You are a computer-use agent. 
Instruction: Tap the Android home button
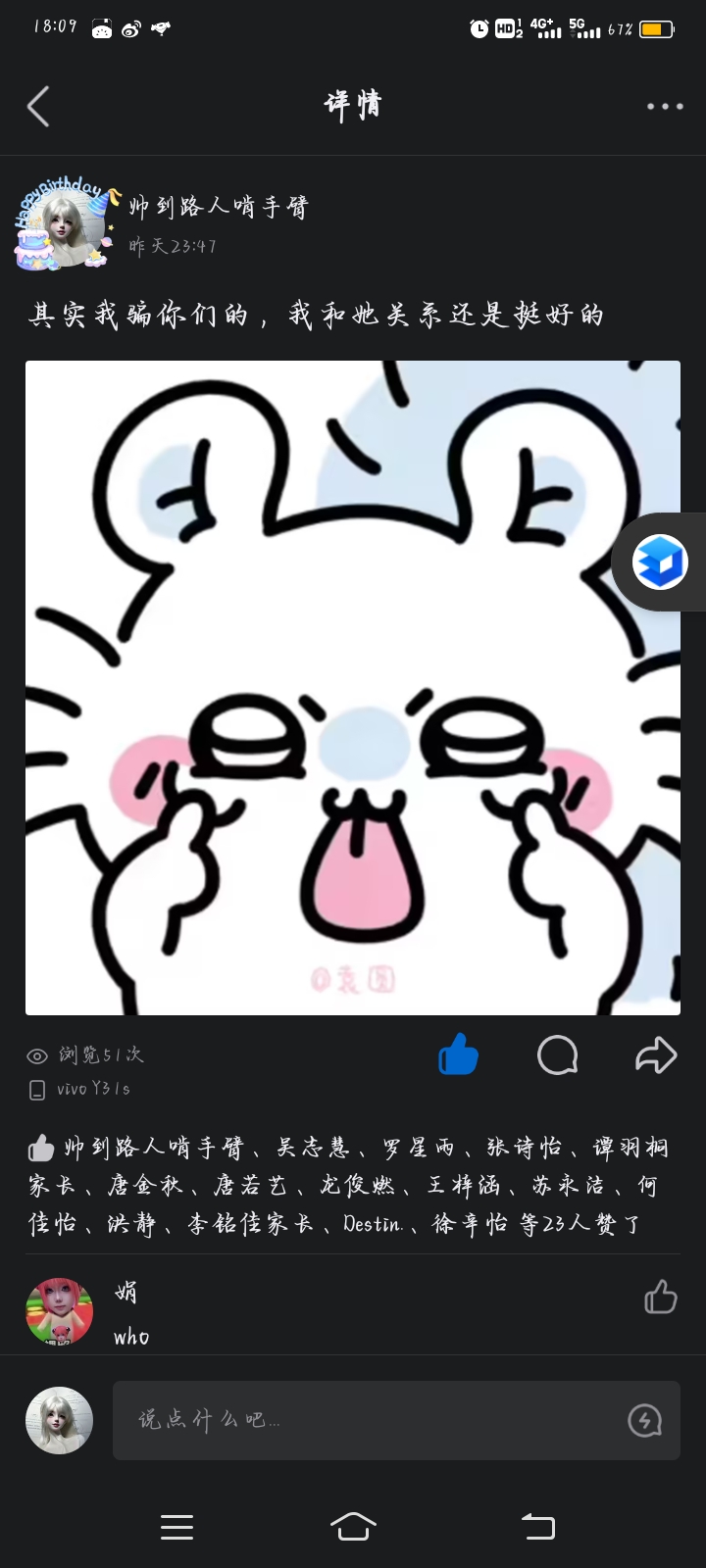tap(353, 1526)
